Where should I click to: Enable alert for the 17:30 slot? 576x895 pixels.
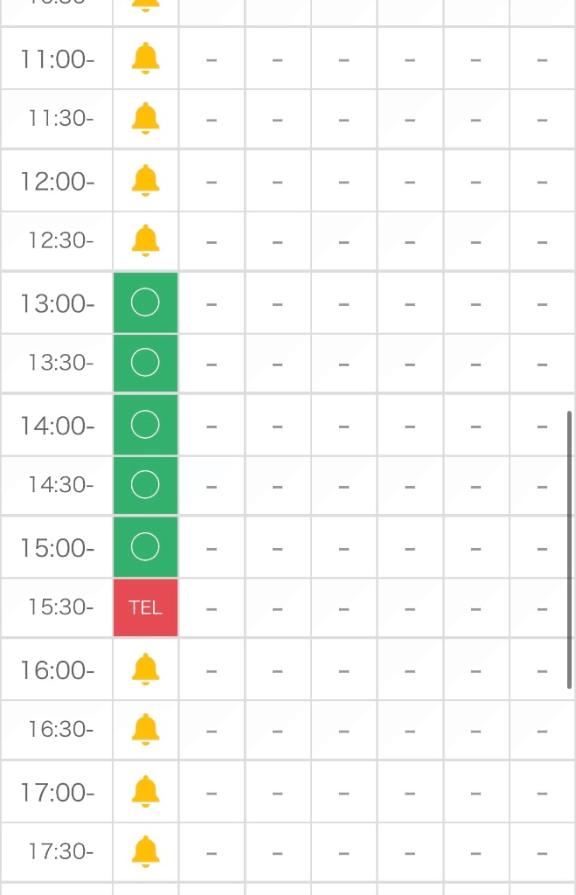(x=146, y=852)
